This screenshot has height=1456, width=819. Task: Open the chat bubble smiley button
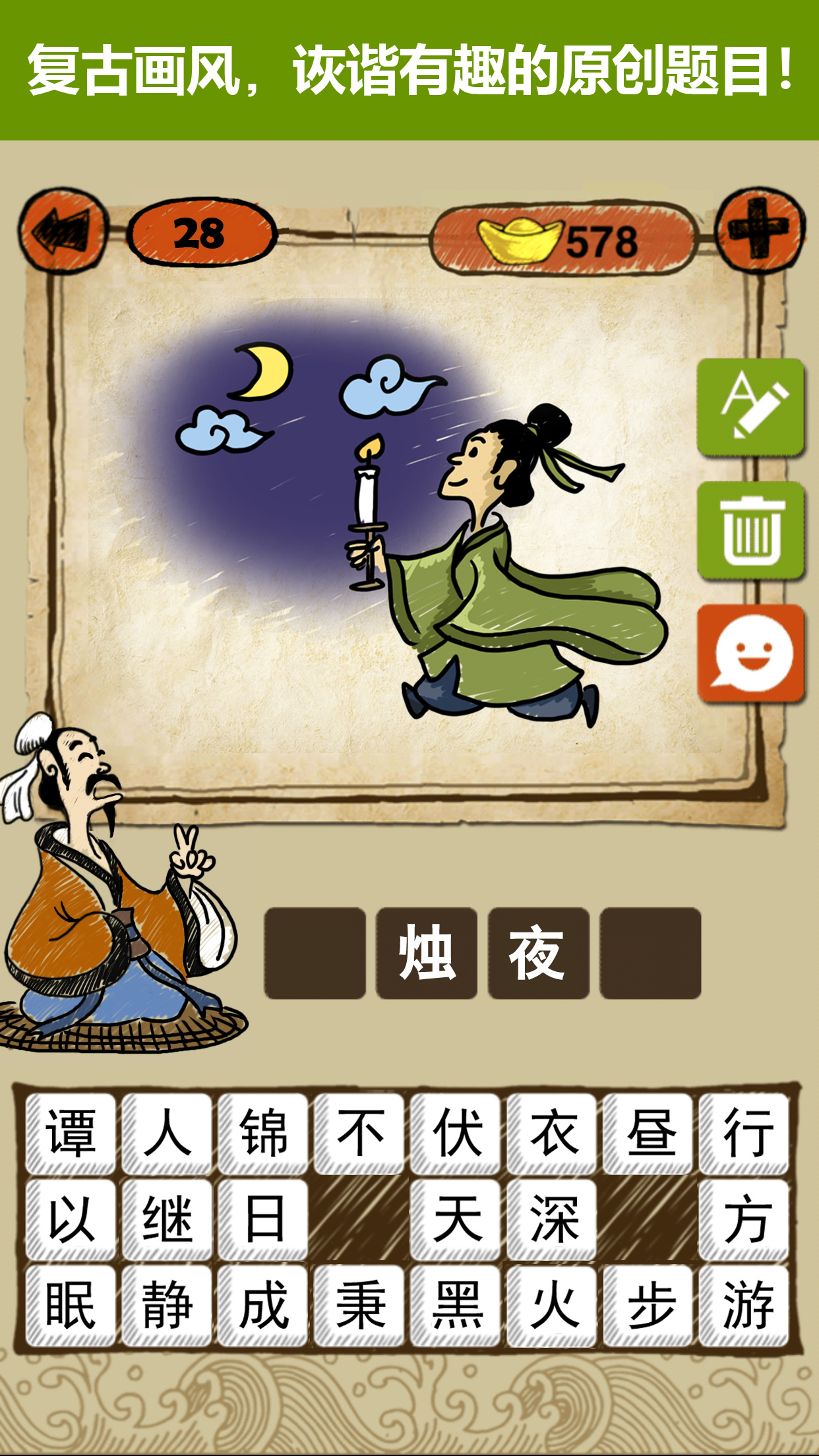click(x=751, y=653)
